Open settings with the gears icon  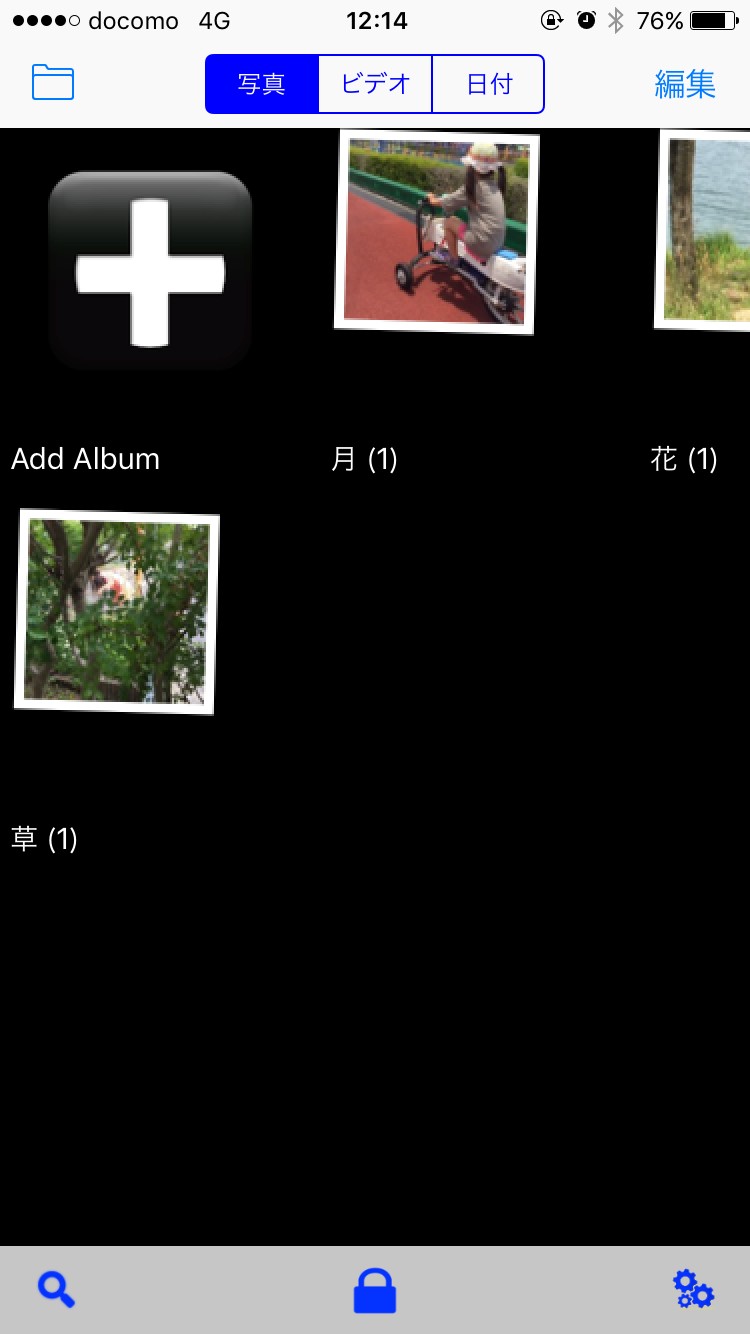(x=692, y=1290)
